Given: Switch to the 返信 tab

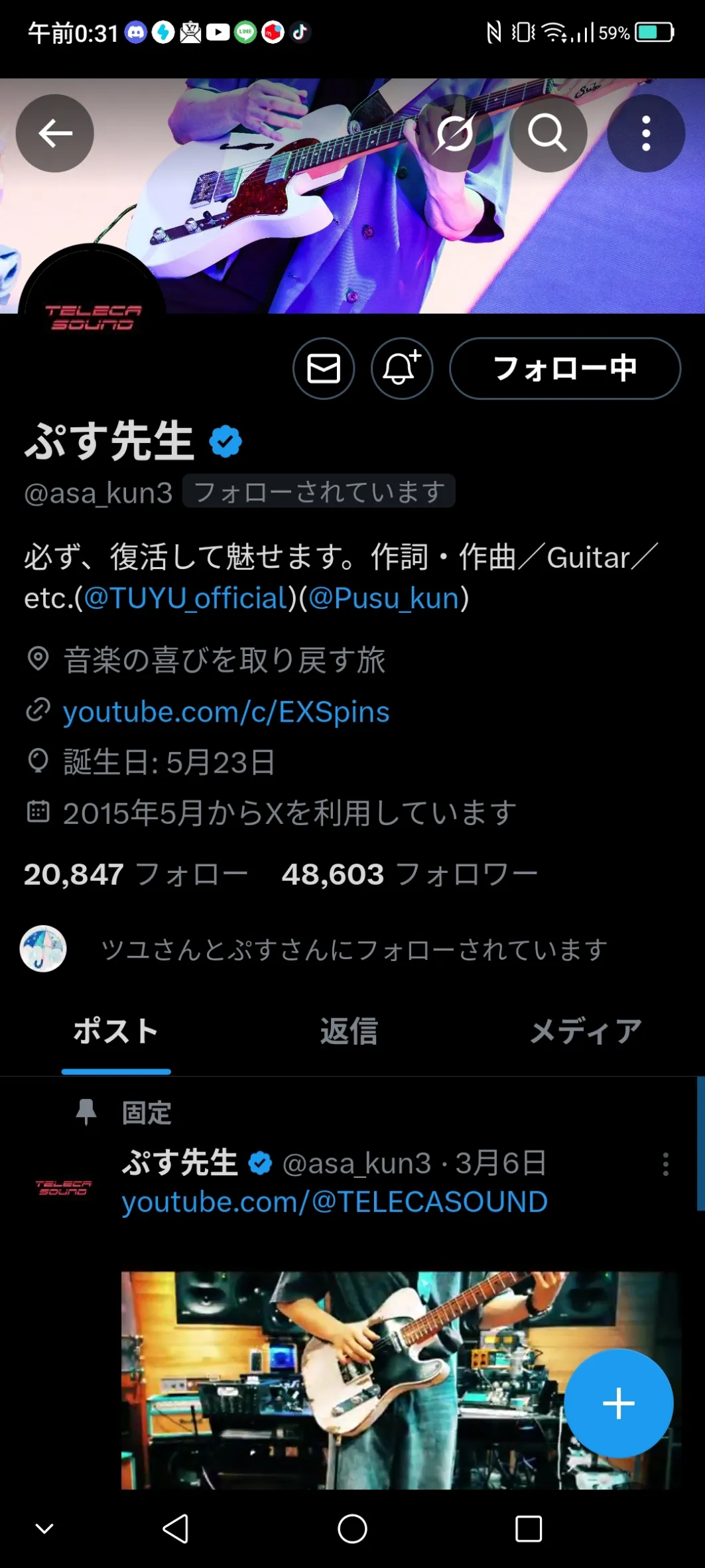Looking at the screenshot, I should coord(349,1031).
